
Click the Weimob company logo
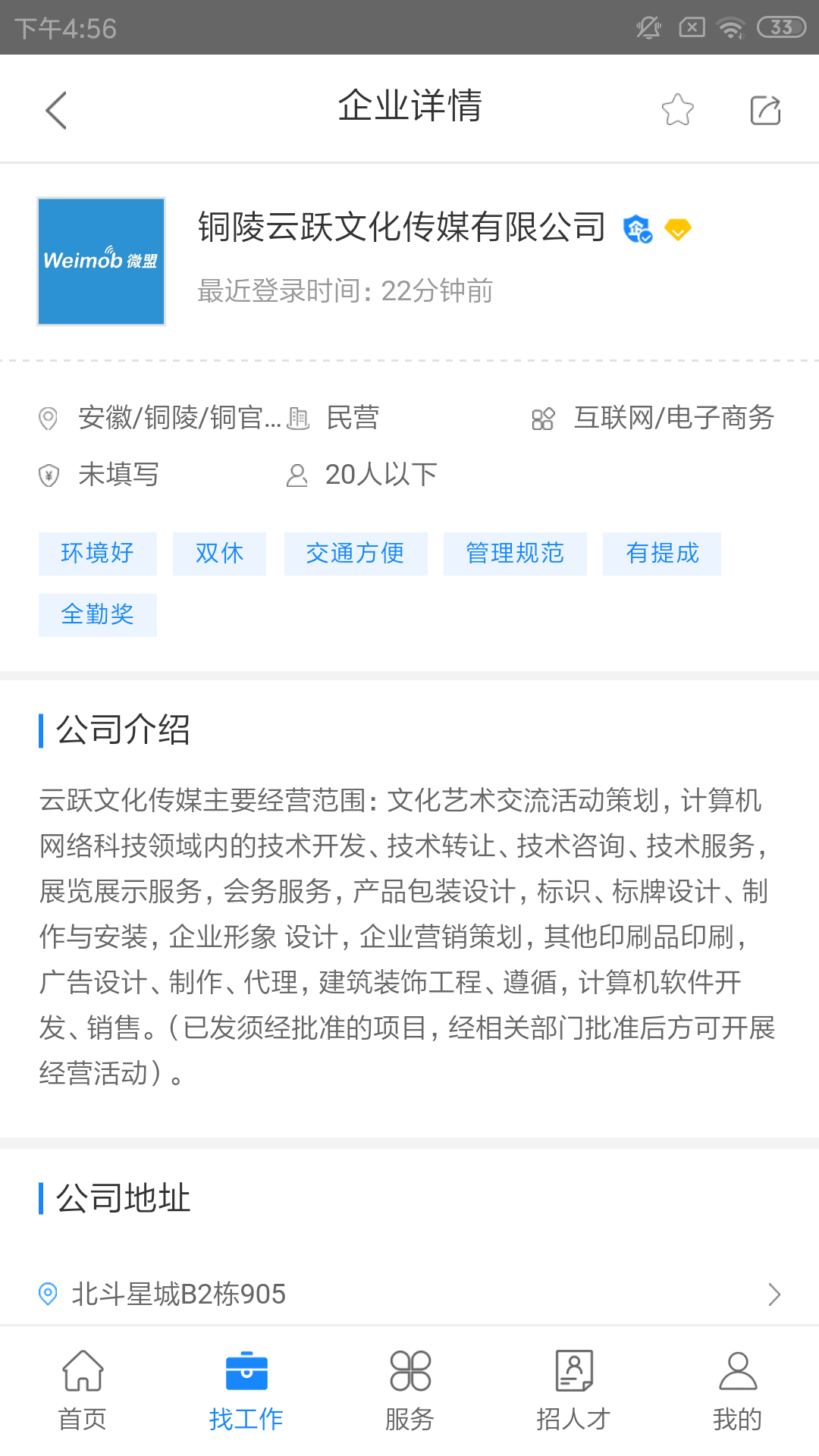(101, 261)
